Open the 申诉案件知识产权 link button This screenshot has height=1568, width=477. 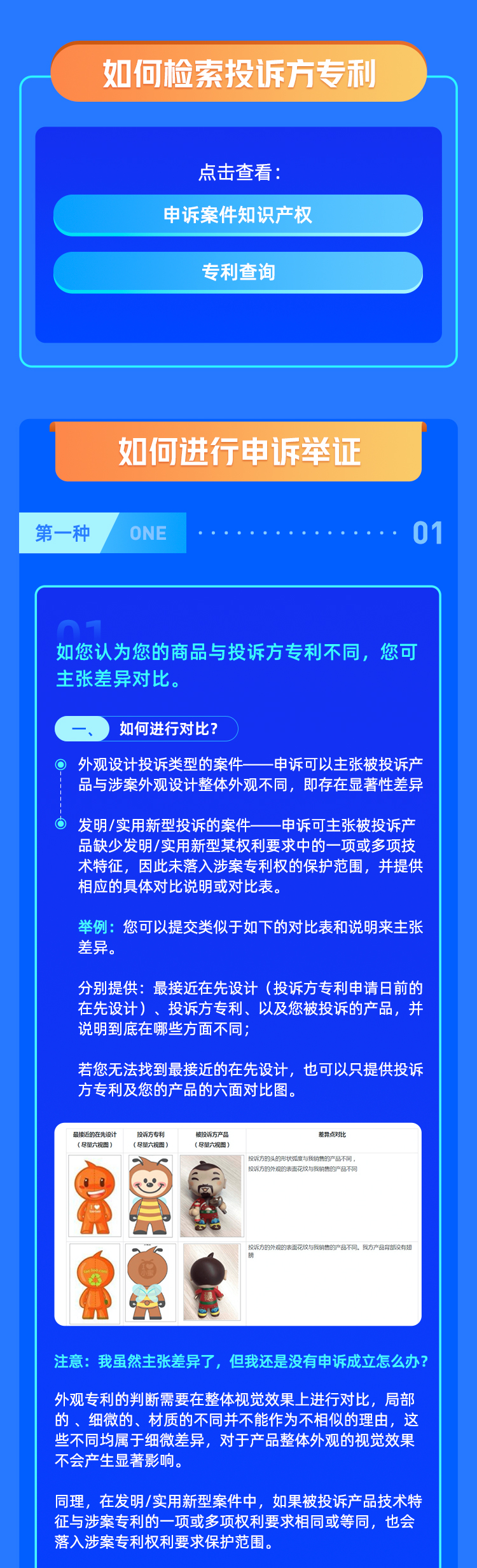coord(238,216)
